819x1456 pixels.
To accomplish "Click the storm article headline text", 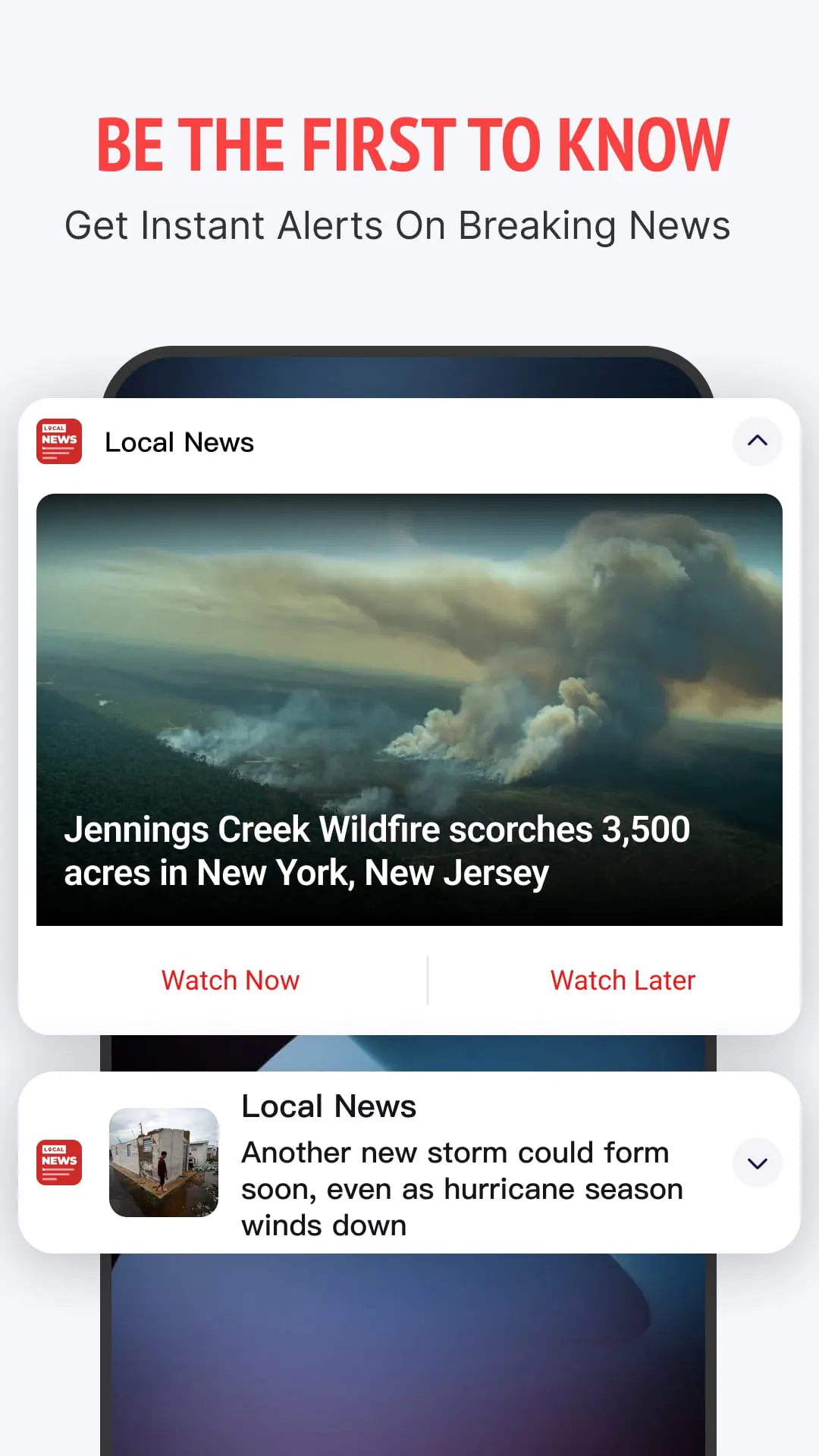I will pyautogui.click(x=461, y=1188).
